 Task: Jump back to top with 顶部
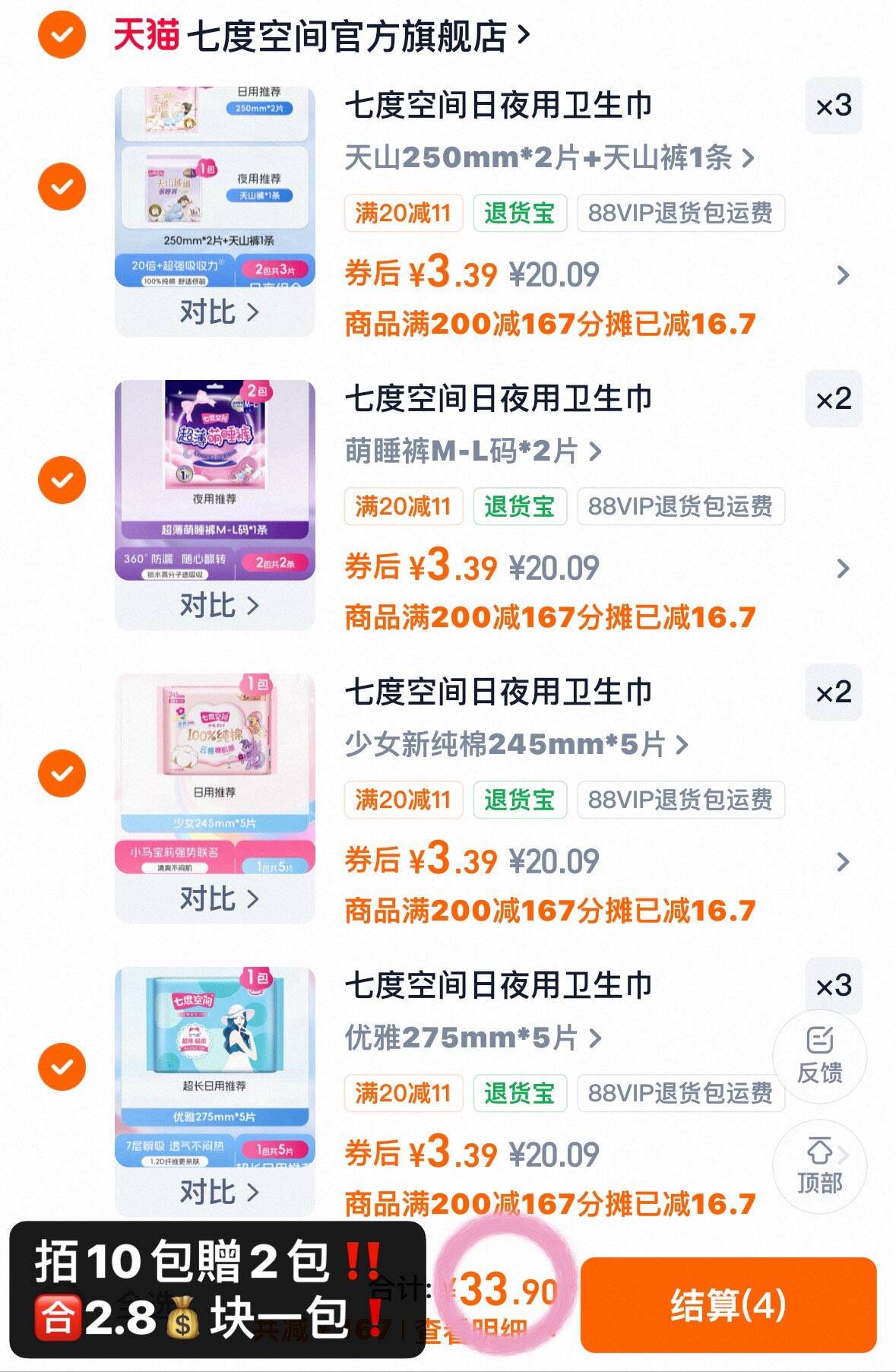pos(819,1166)
